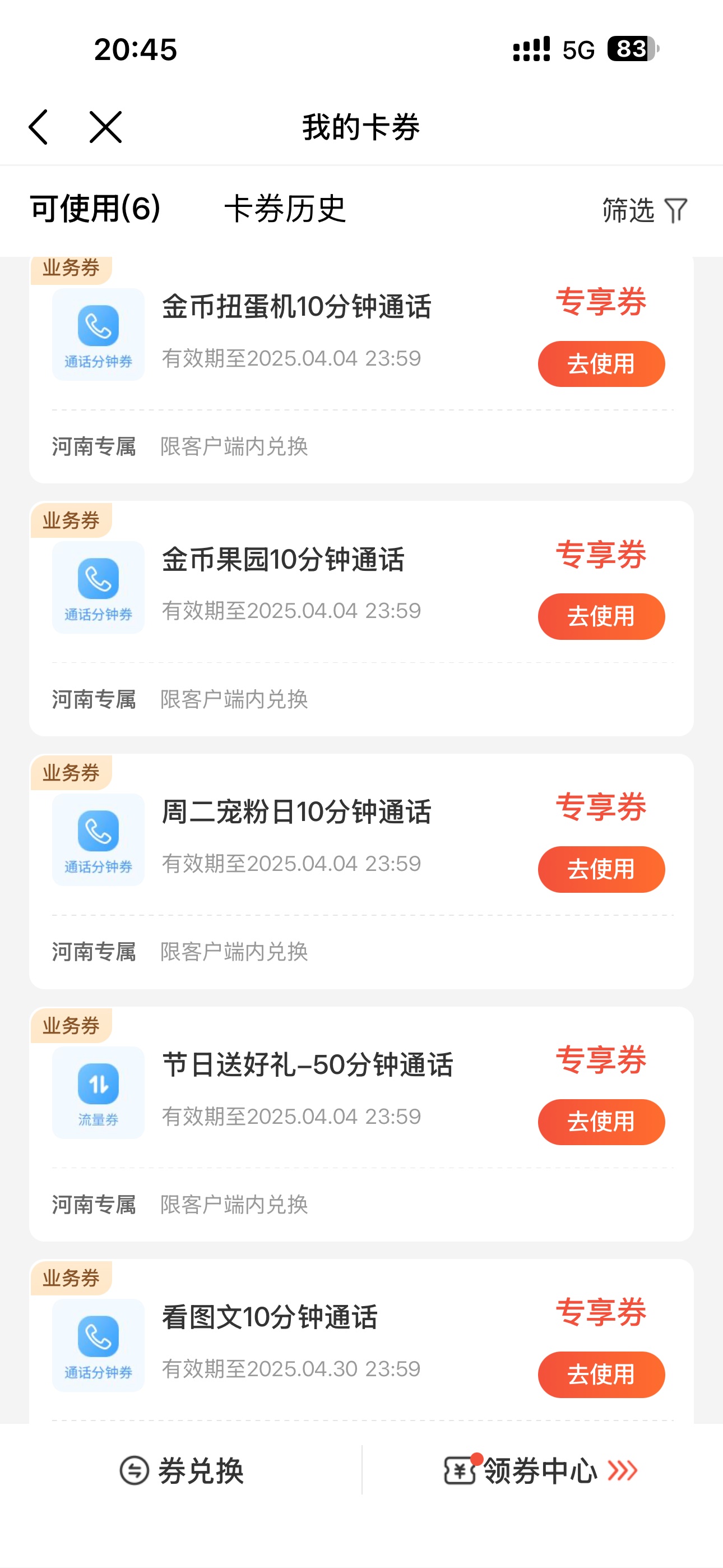Go to 领券中心
The width and height of the screenshot is (723, 1568).
click(x=540, y=1470)
